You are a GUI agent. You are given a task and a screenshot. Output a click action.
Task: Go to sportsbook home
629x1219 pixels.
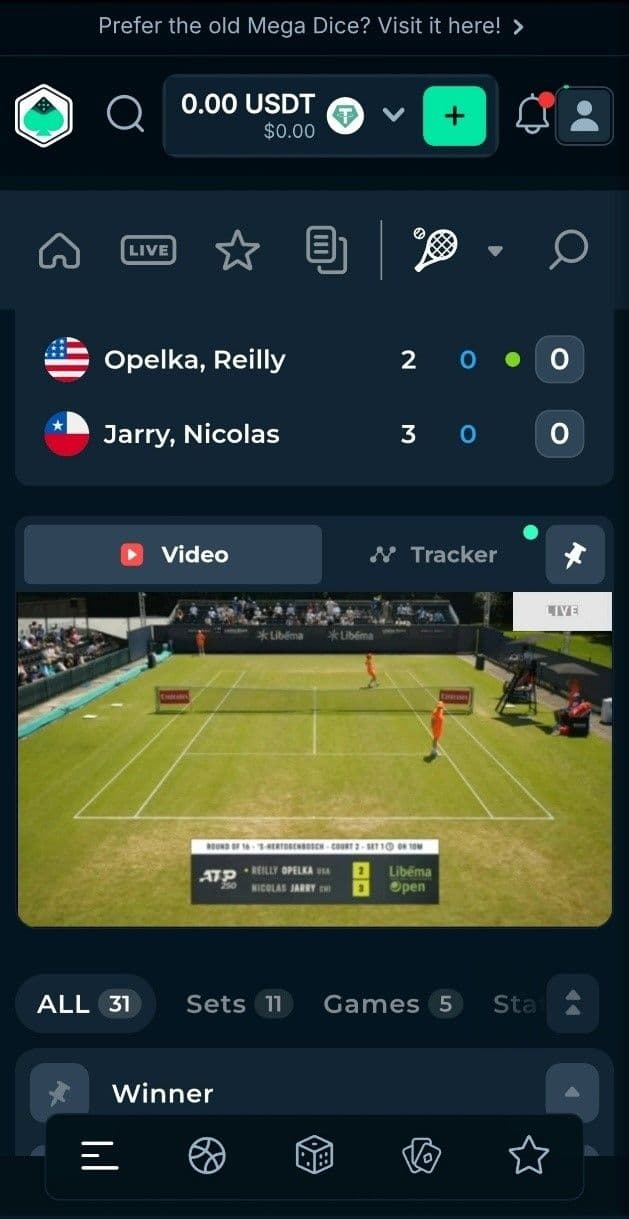tap(59, 250)
